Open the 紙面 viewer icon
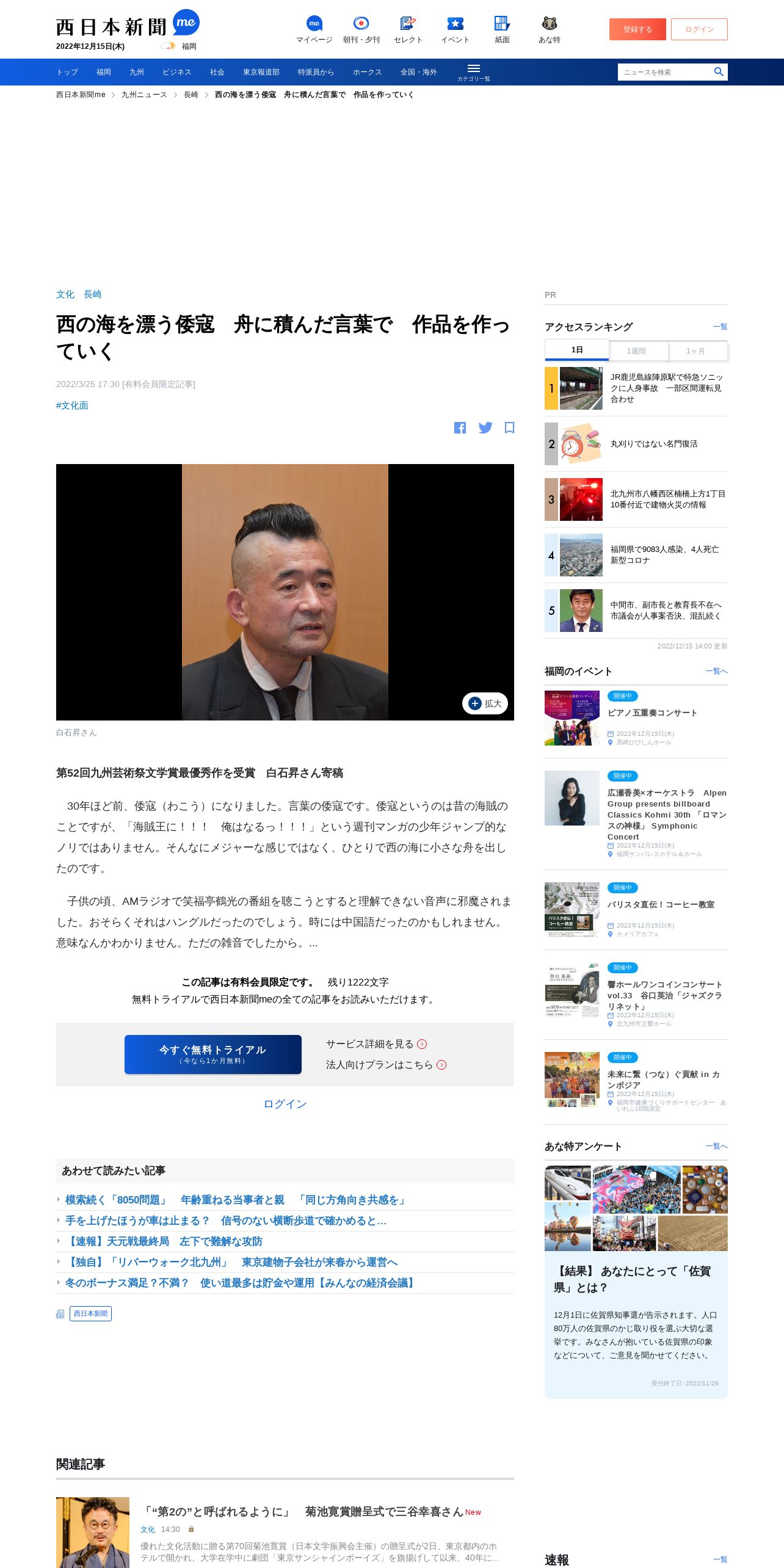The width and height of the screenshot is (784, 1568). click(502, 30)
